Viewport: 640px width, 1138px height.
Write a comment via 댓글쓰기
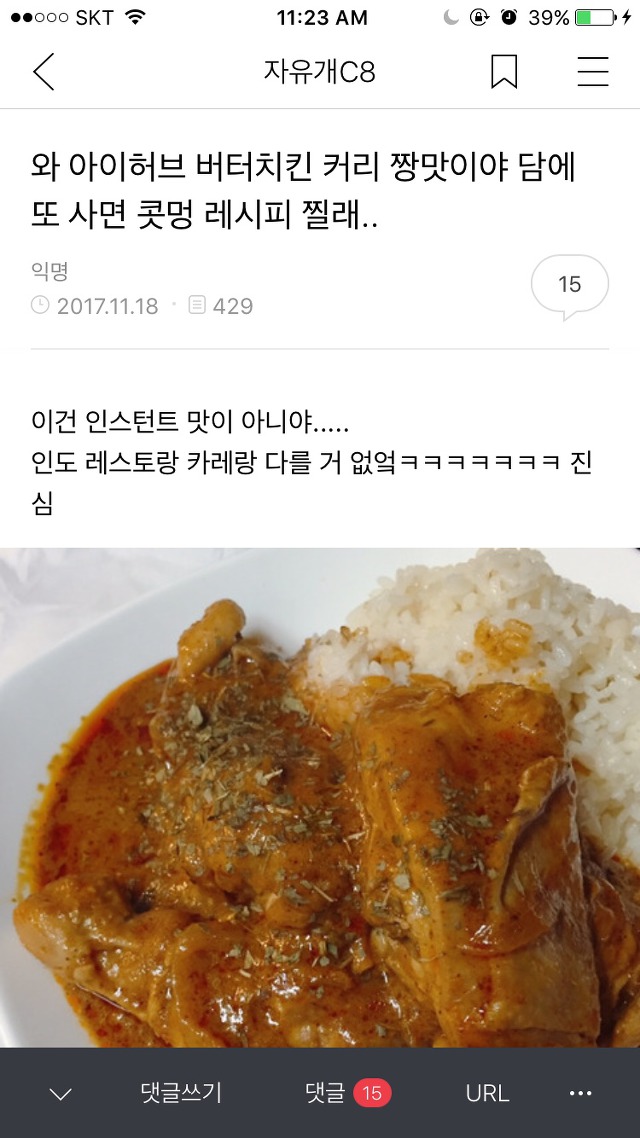[x=181, y=1092]
